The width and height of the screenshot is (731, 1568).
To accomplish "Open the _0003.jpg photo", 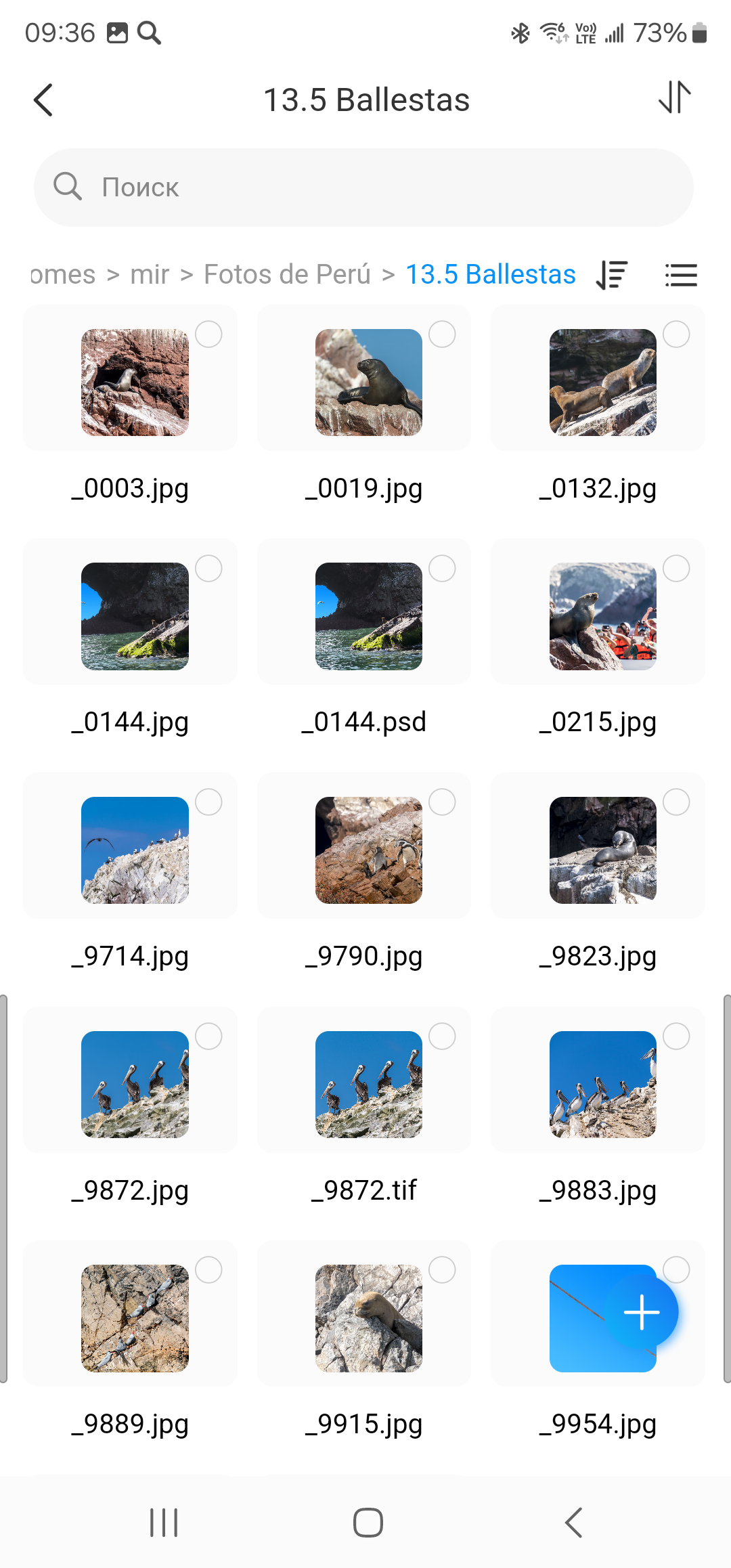I will [135, 383].
